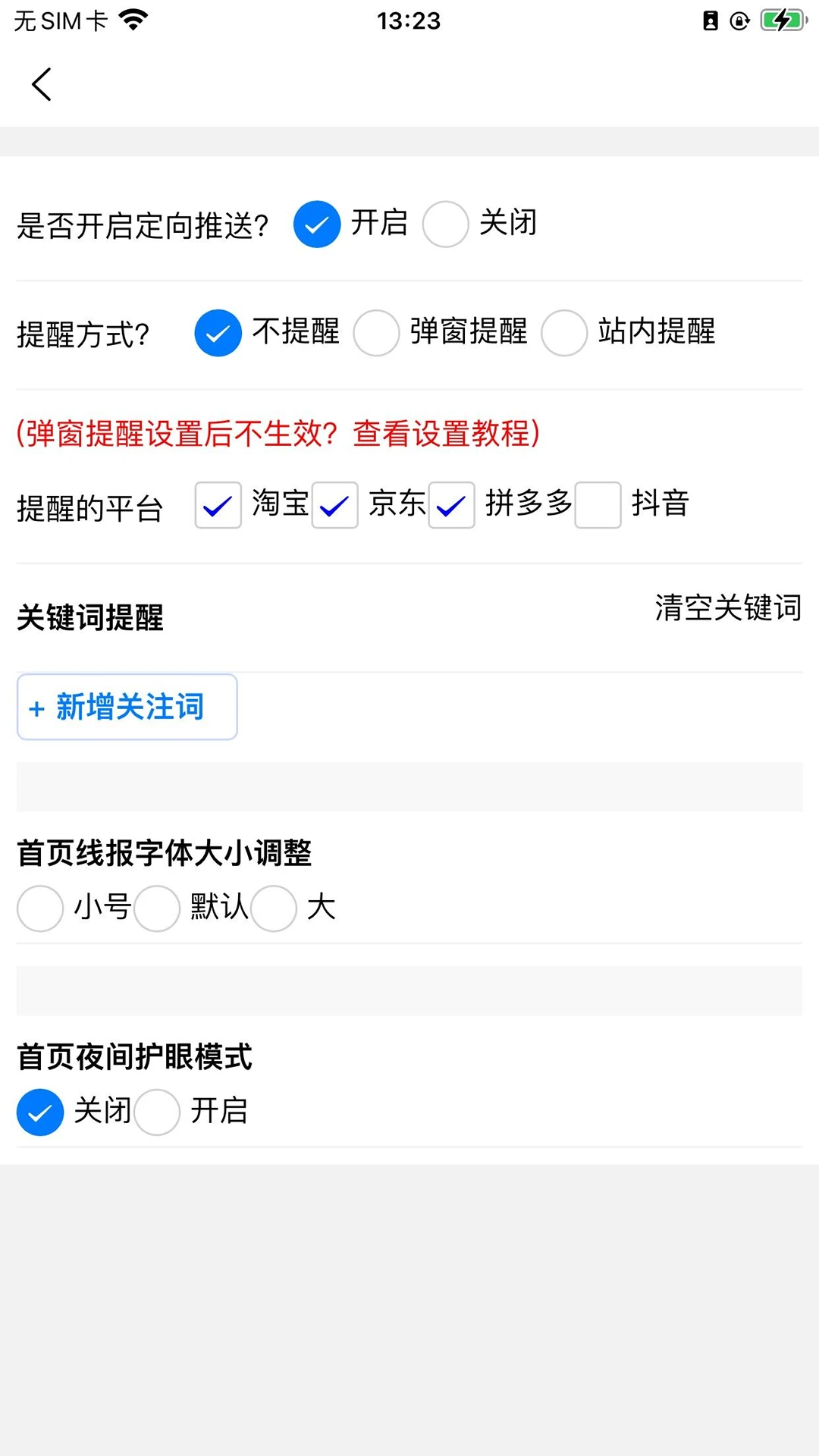
Task: Choose 弹窗提醒 as reminder method
Action: (x=377, y=333)
